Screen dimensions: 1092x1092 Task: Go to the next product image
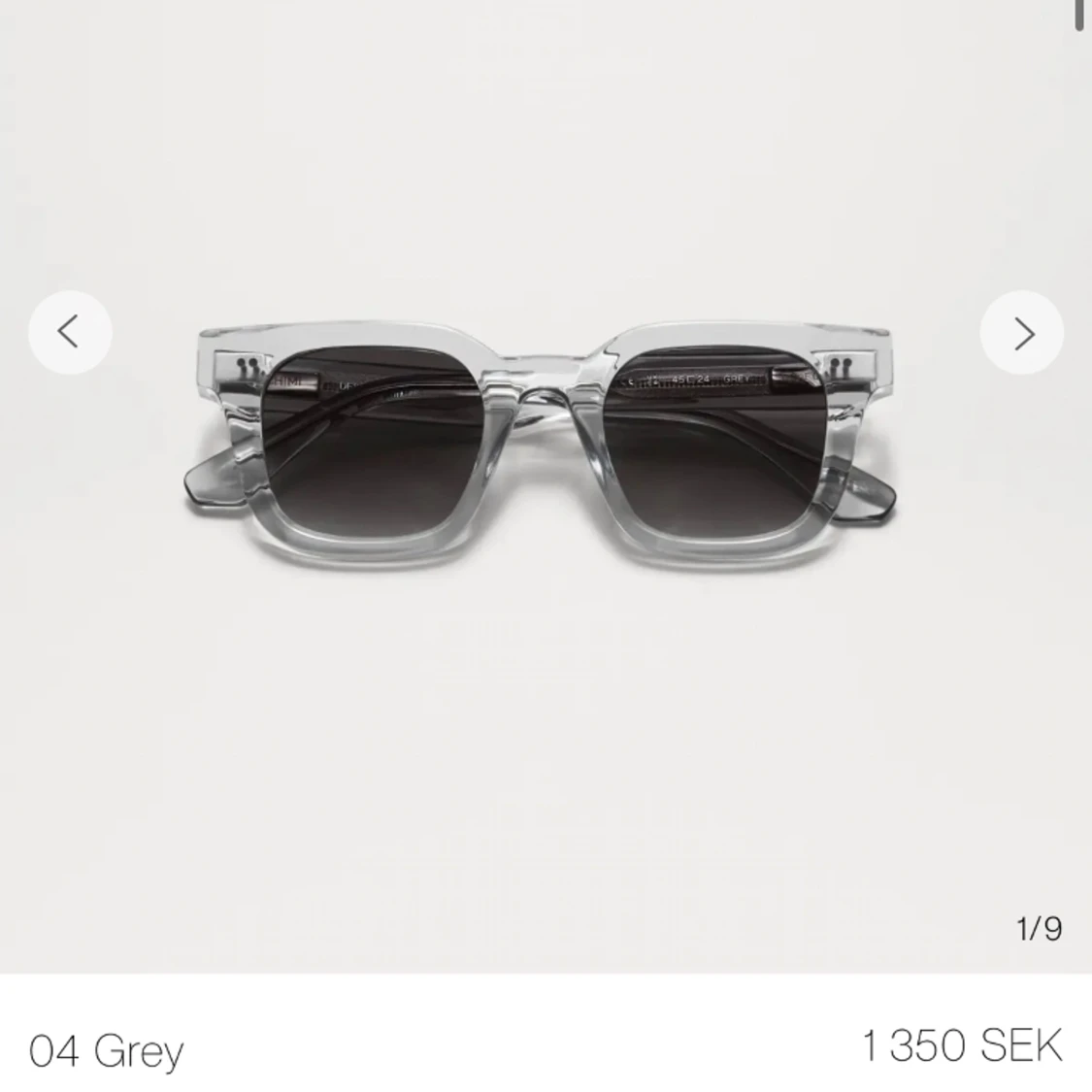point(1022,333)
